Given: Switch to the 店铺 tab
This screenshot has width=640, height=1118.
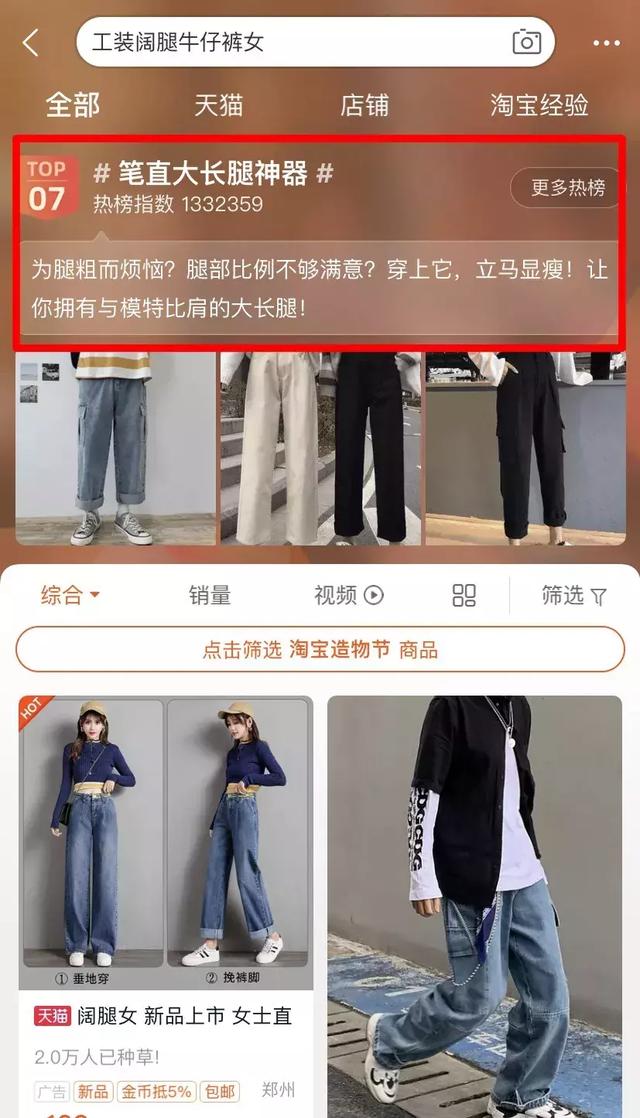Looking at the screenshot, I should 364,105.
